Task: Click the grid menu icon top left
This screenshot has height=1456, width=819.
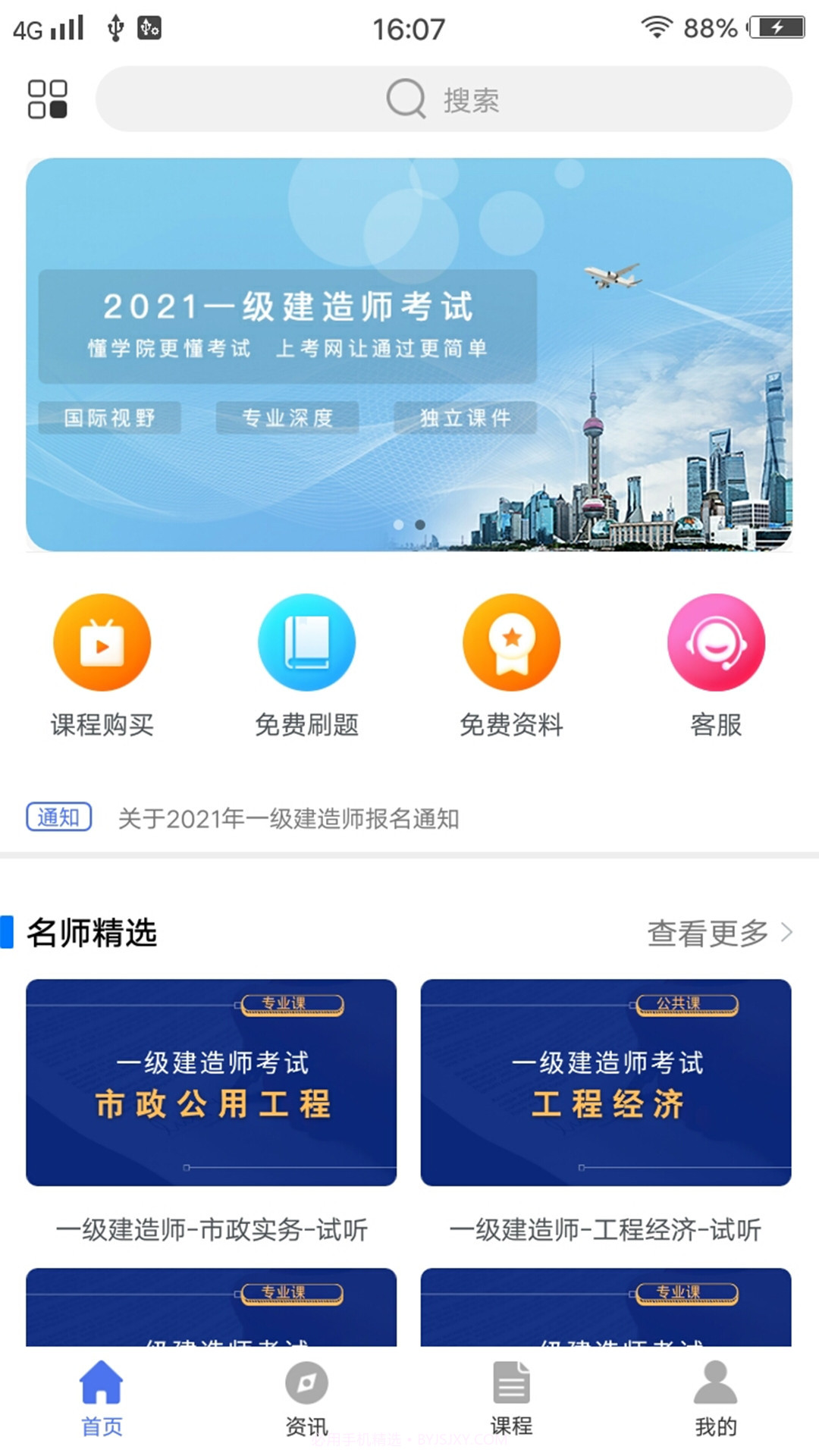Action: (47, 99)
